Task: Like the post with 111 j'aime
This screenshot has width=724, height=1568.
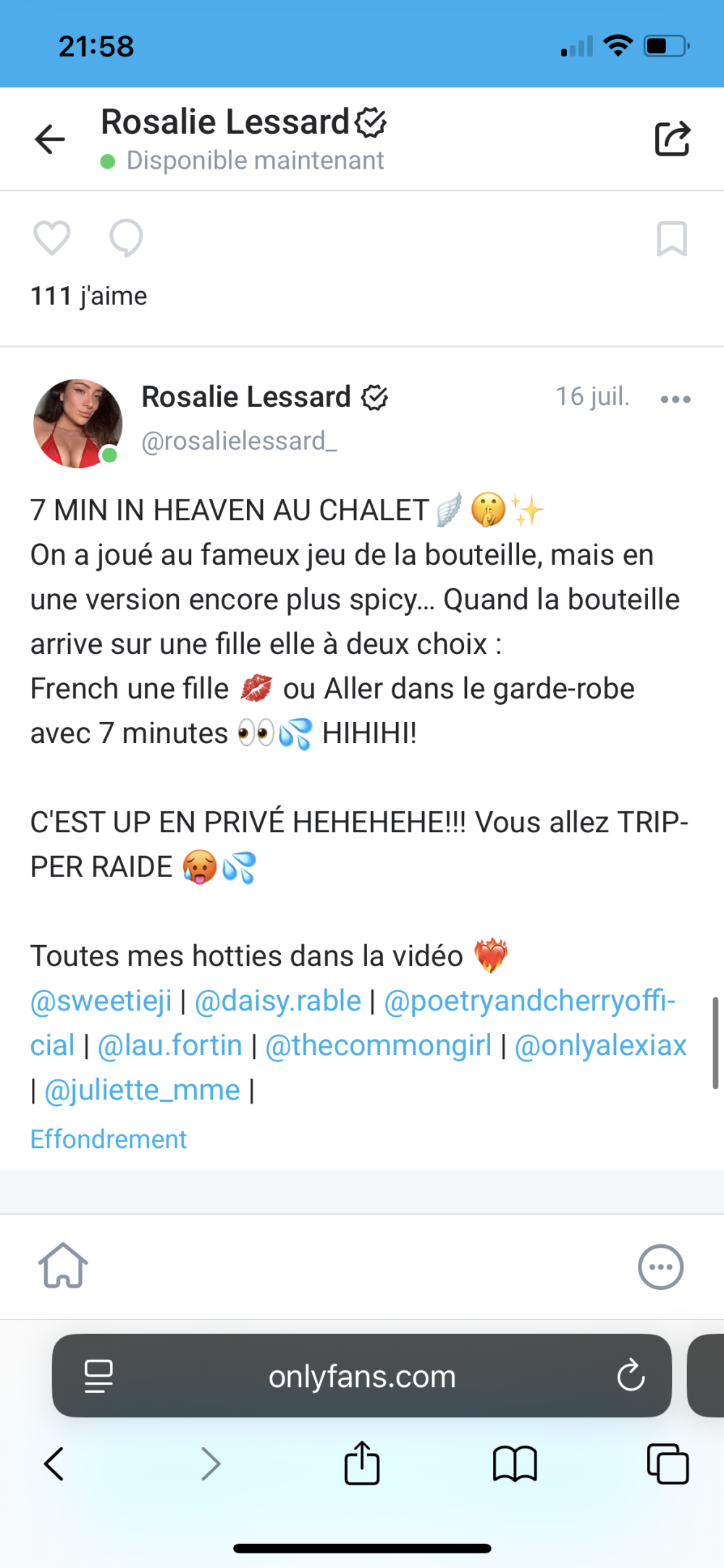Action: tap(52, 238)
